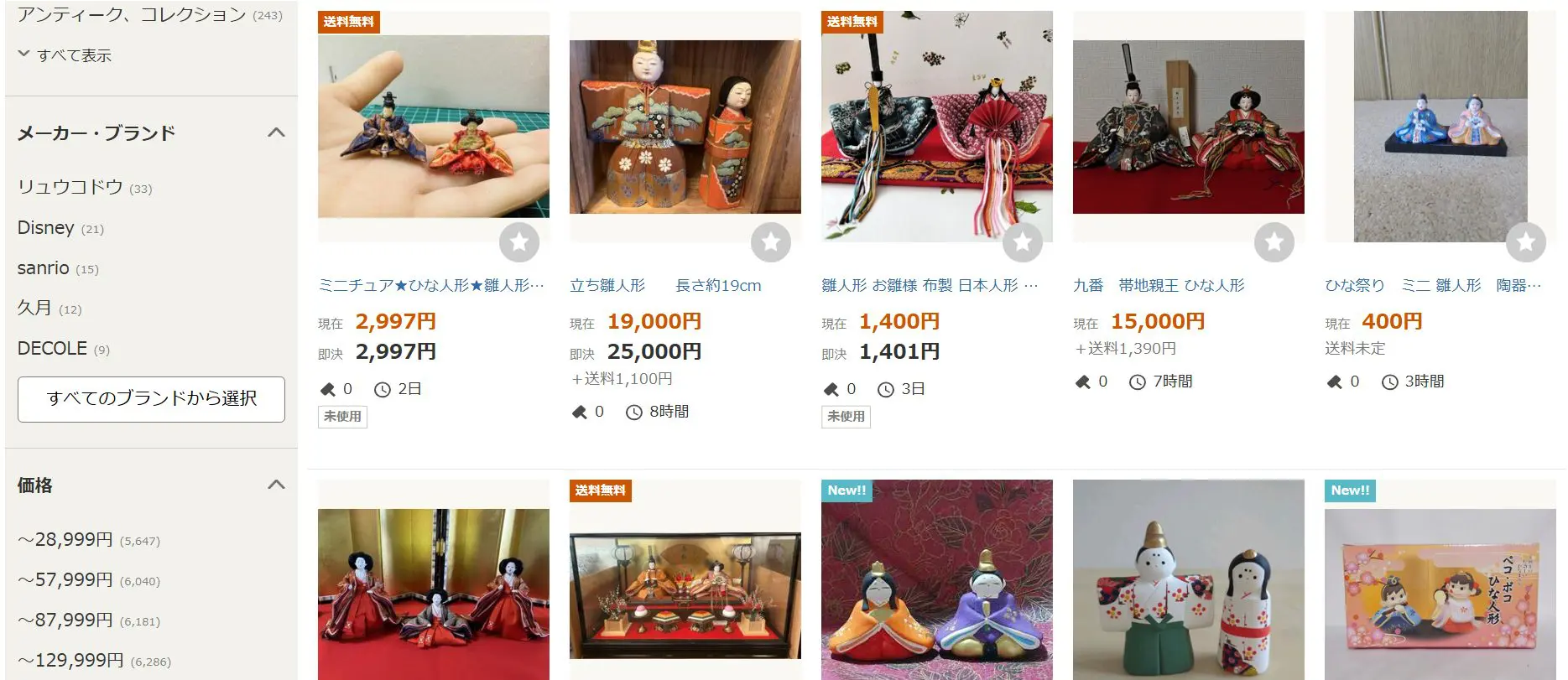1568x680 pixels.
Task: Open 九番 帯地親王 ひな人形 listing
Action: click(1159, 286)
